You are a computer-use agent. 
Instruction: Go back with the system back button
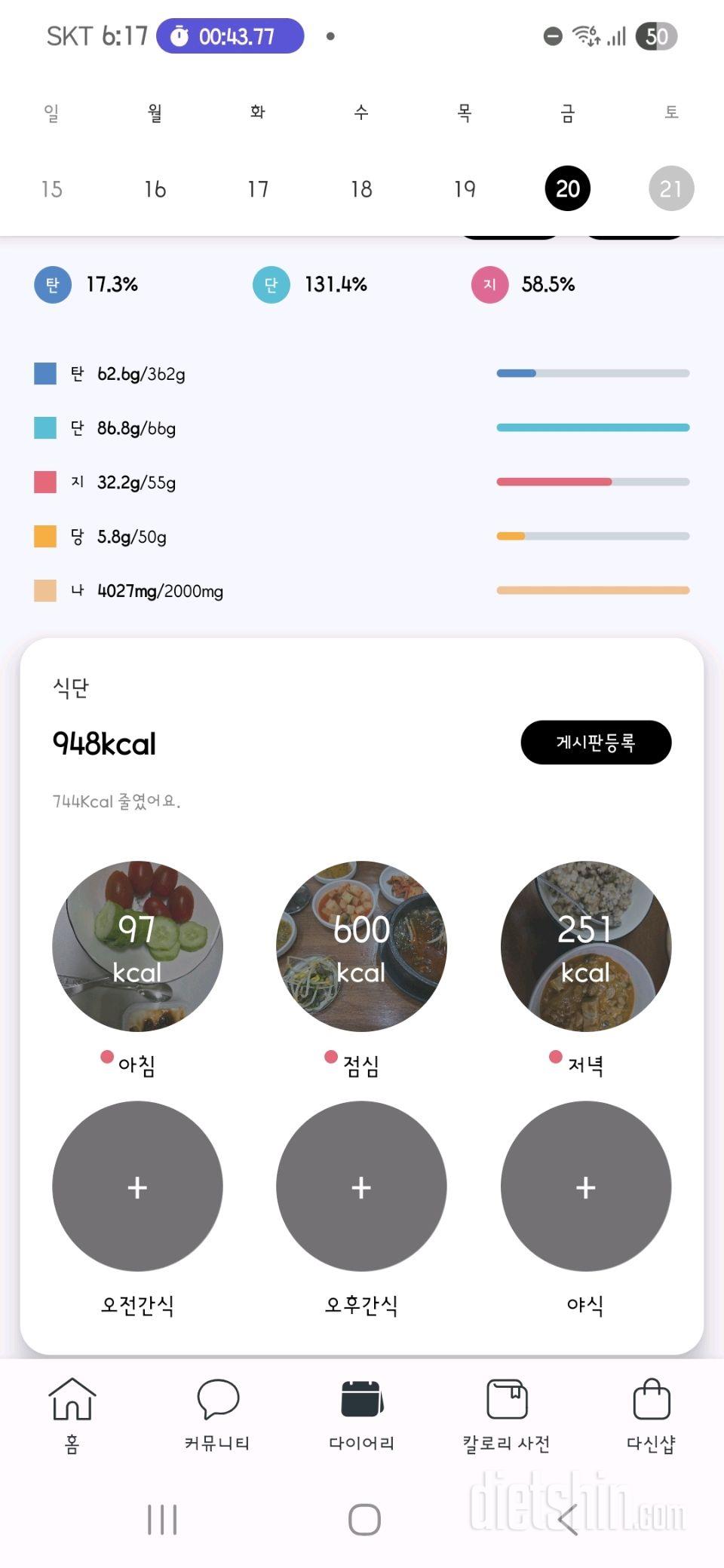point(568,1519)
